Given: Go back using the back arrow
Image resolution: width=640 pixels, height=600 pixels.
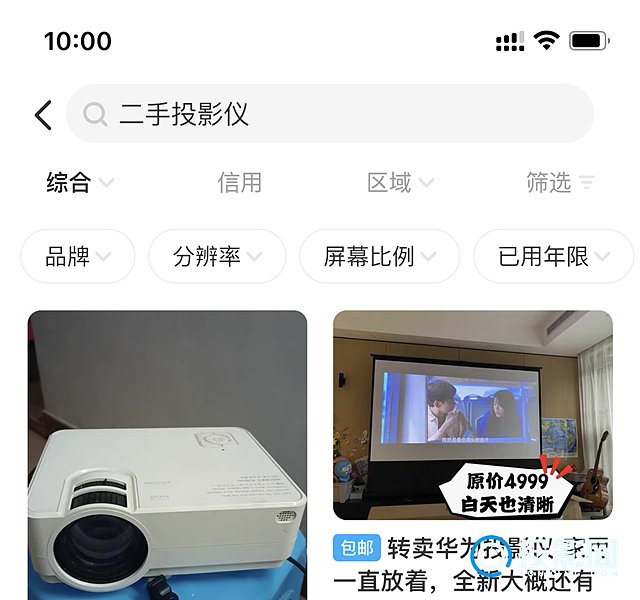Looking at the screenshot, I should pyautogui.click(x=43, y=115).
